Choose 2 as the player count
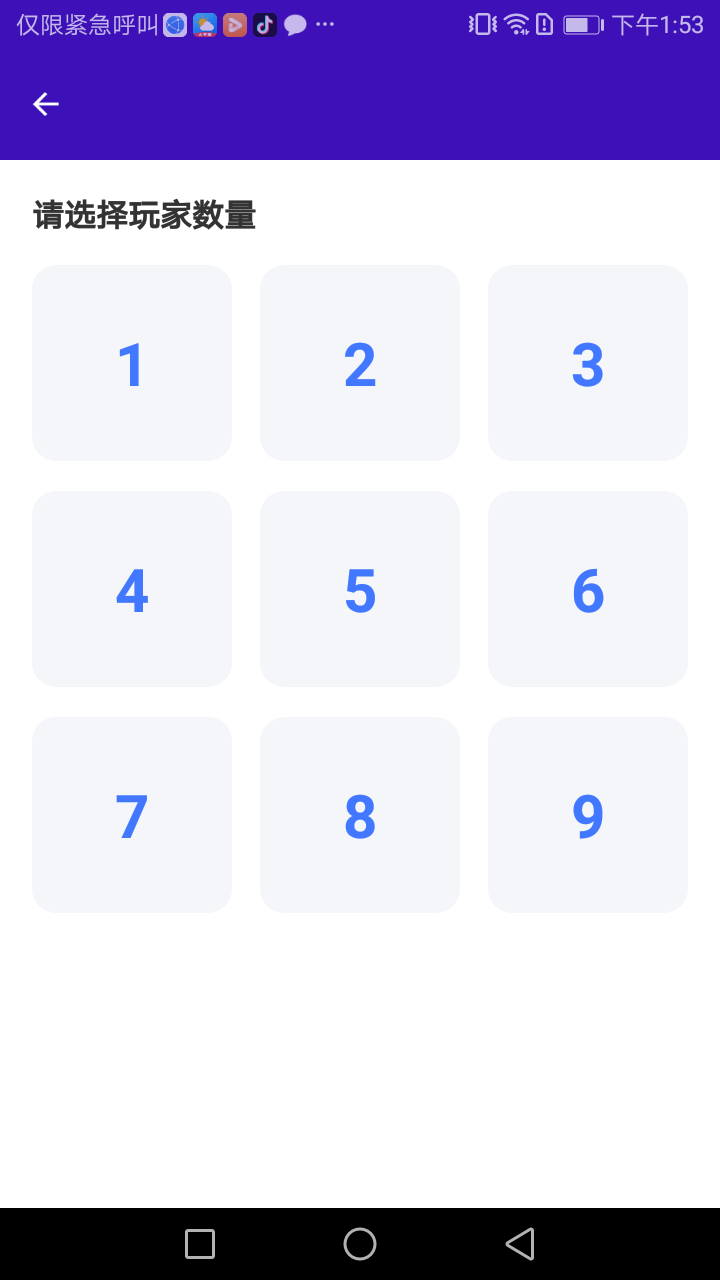Screen dimensions: 720x1280 [x=360, y=363]
